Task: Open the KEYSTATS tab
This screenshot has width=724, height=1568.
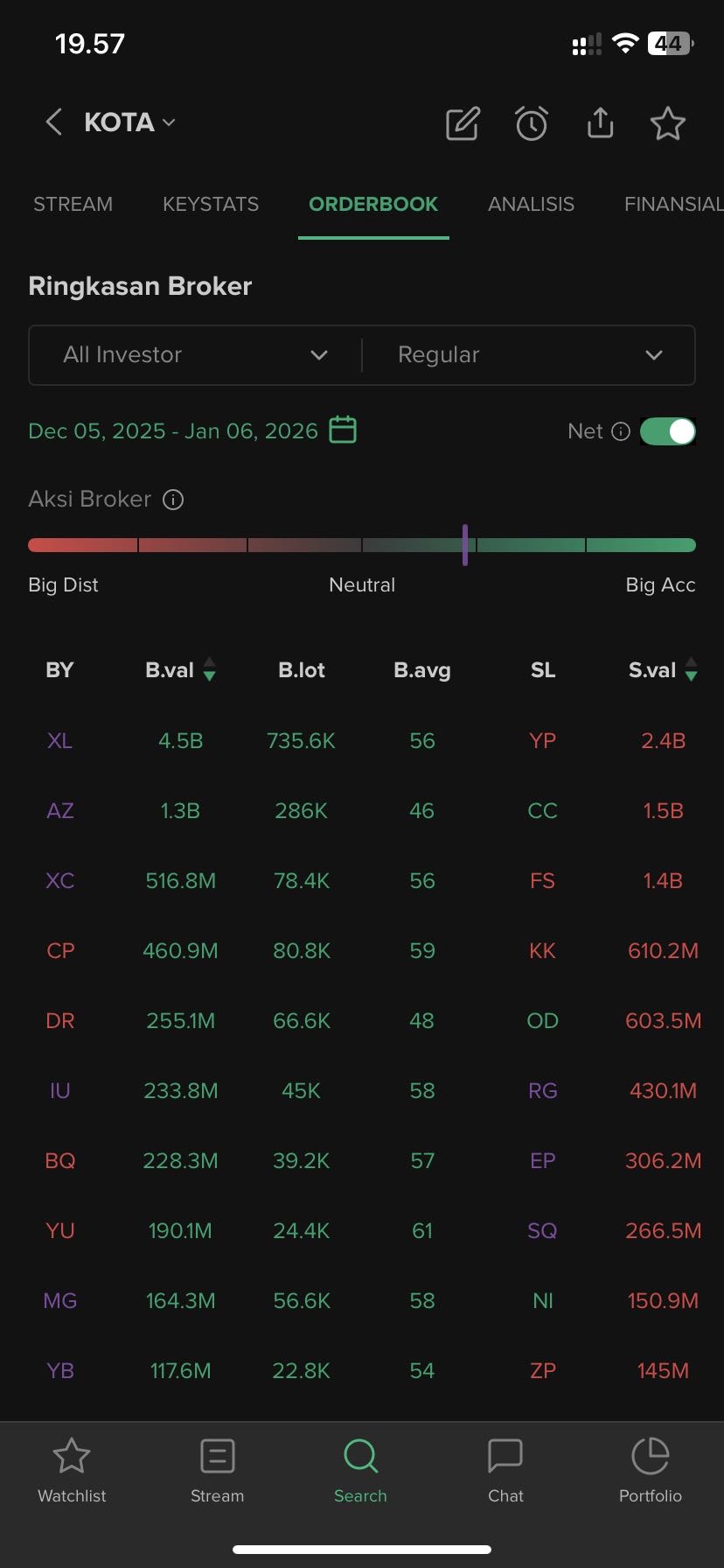Action: (211, 204)
